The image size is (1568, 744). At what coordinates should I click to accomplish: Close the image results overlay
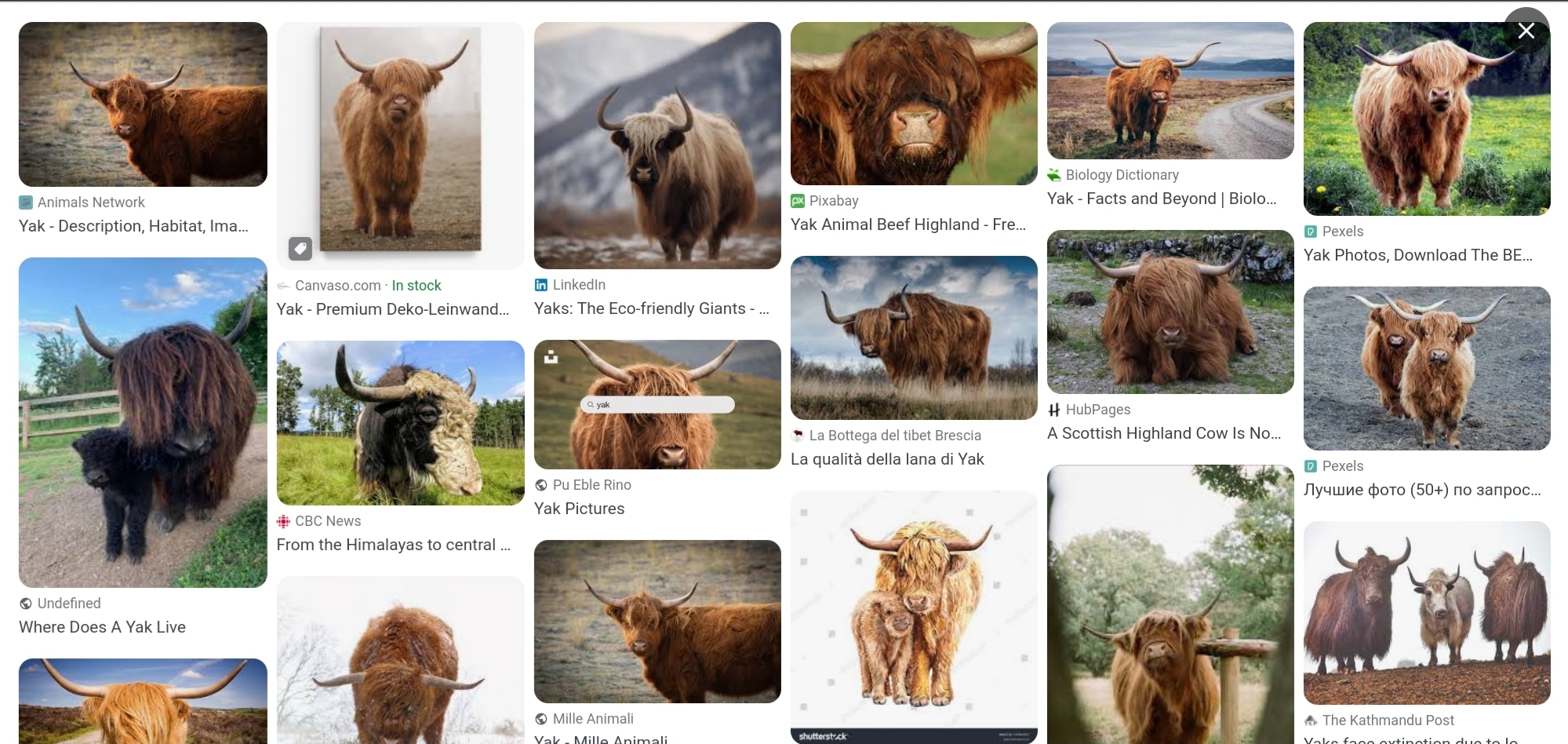point(1526,31)
